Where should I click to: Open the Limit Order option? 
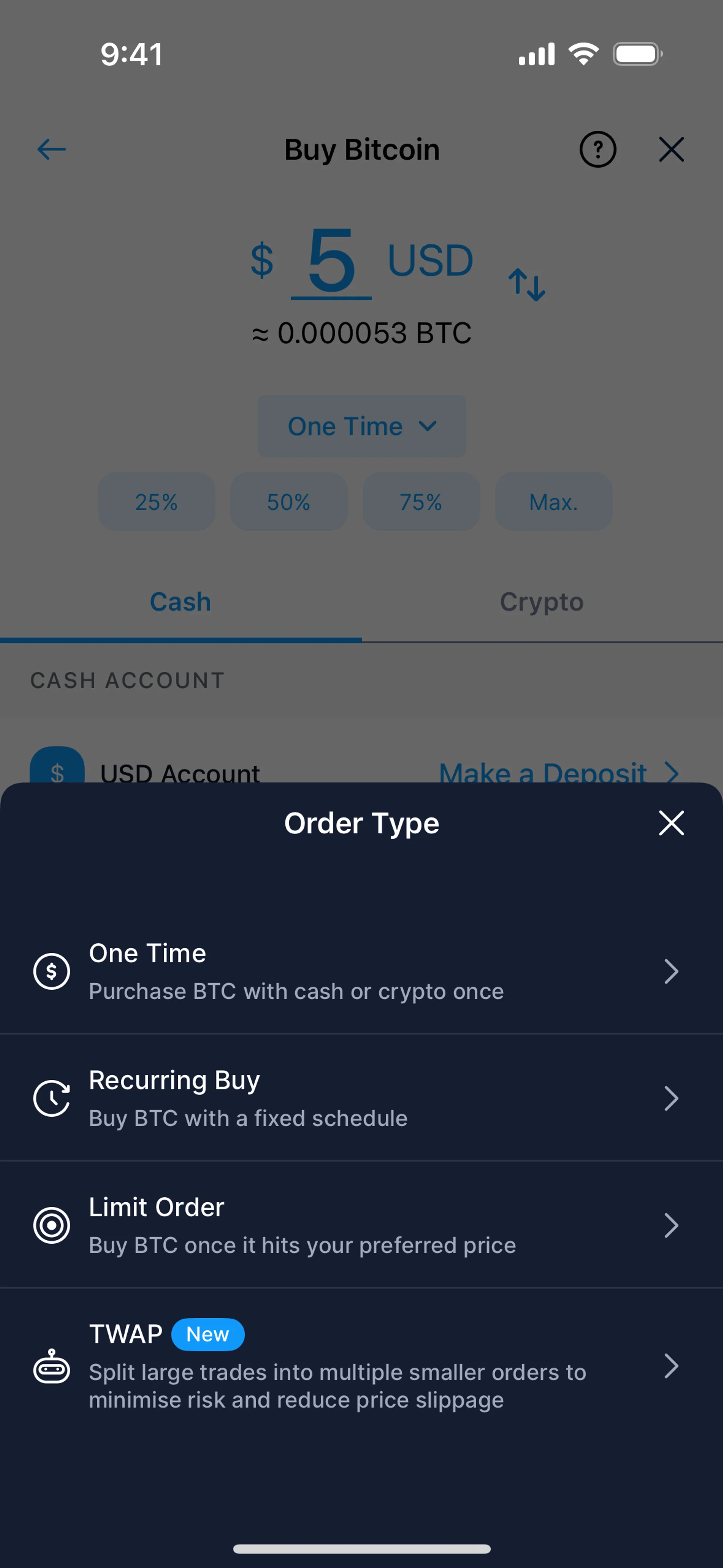(x=361, y=1225)
